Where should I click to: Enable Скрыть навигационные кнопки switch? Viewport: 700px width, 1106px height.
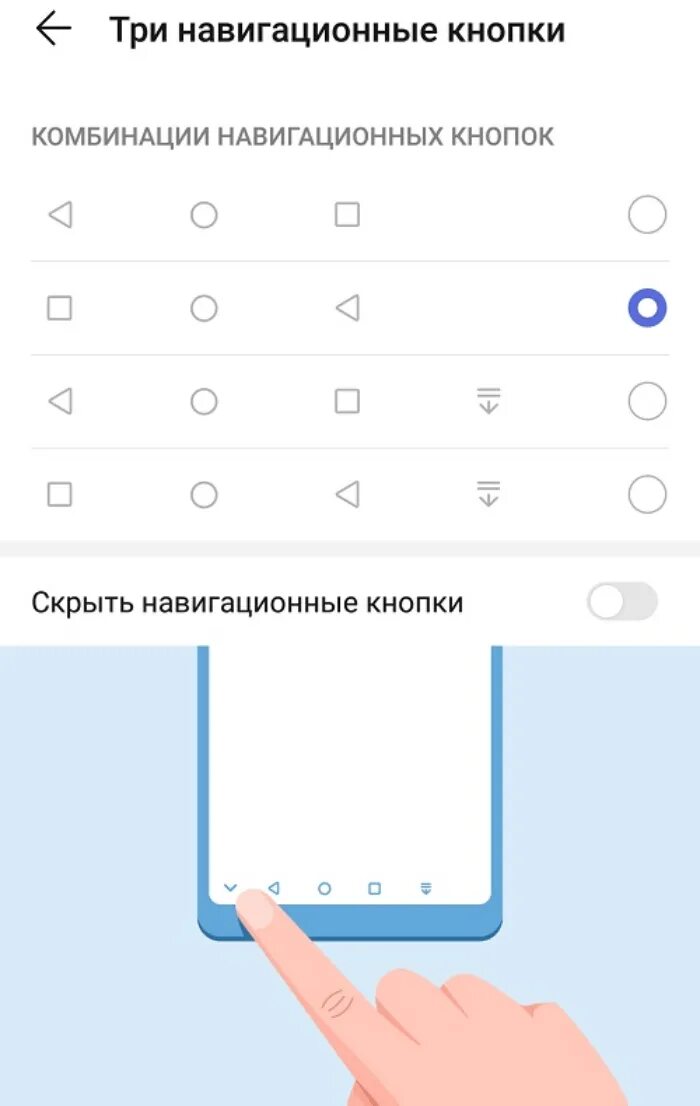click(622, 602)
